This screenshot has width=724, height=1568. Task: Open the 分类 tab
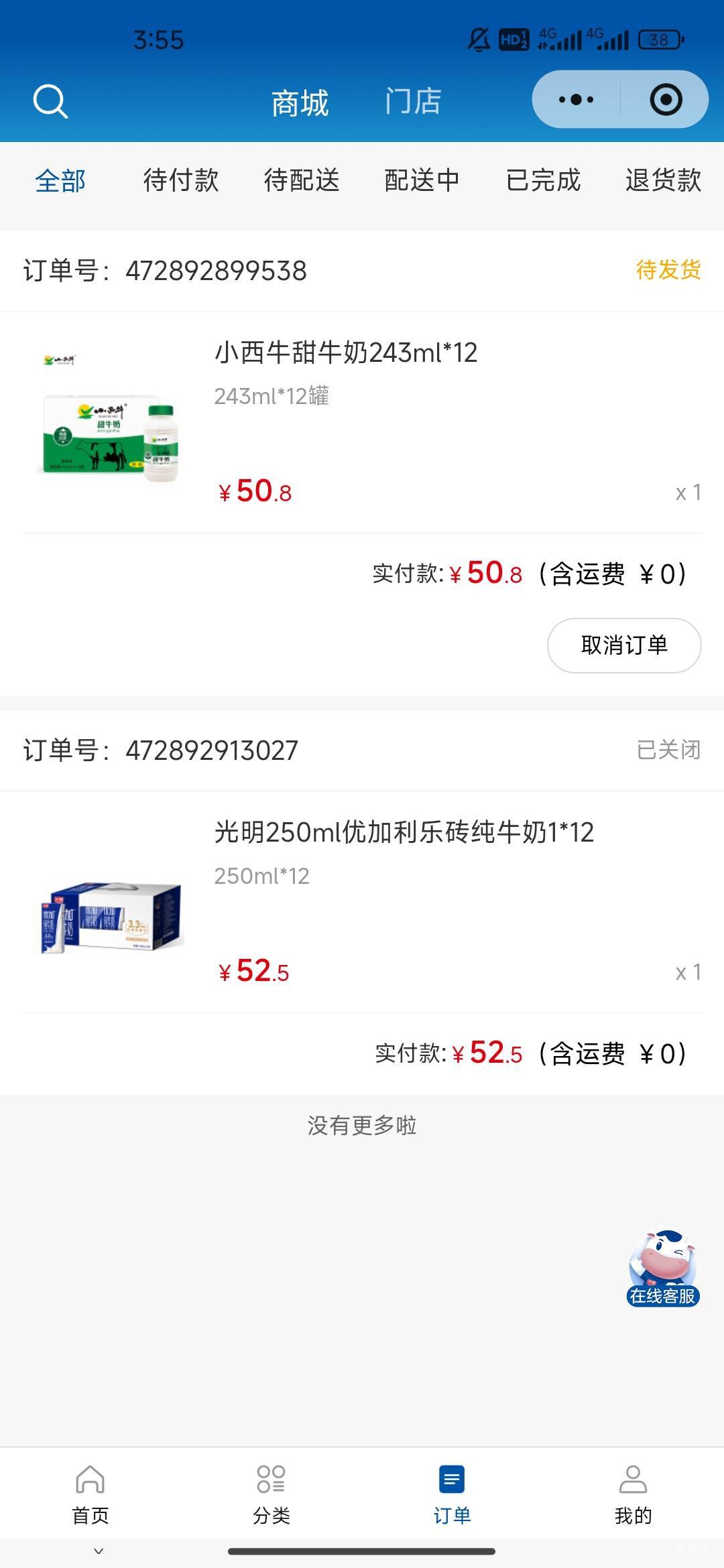tap(271, 1493)
